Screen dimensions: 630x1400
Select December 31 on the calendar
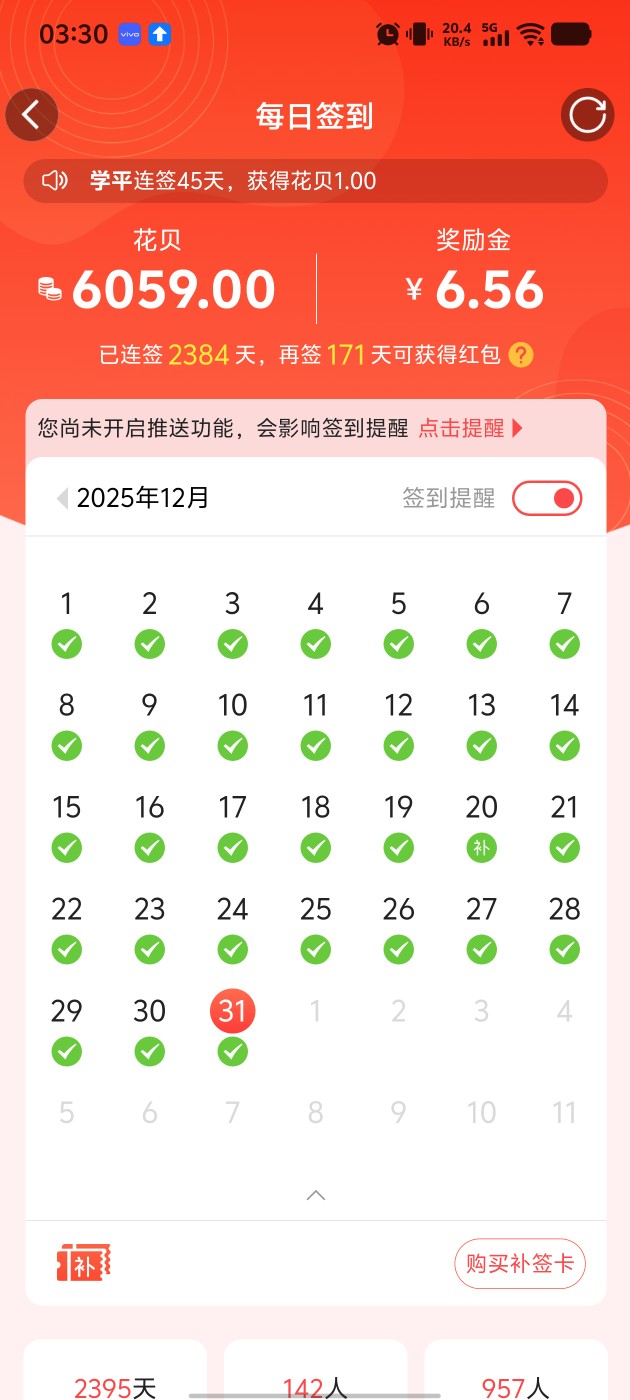coord(232,1012)
